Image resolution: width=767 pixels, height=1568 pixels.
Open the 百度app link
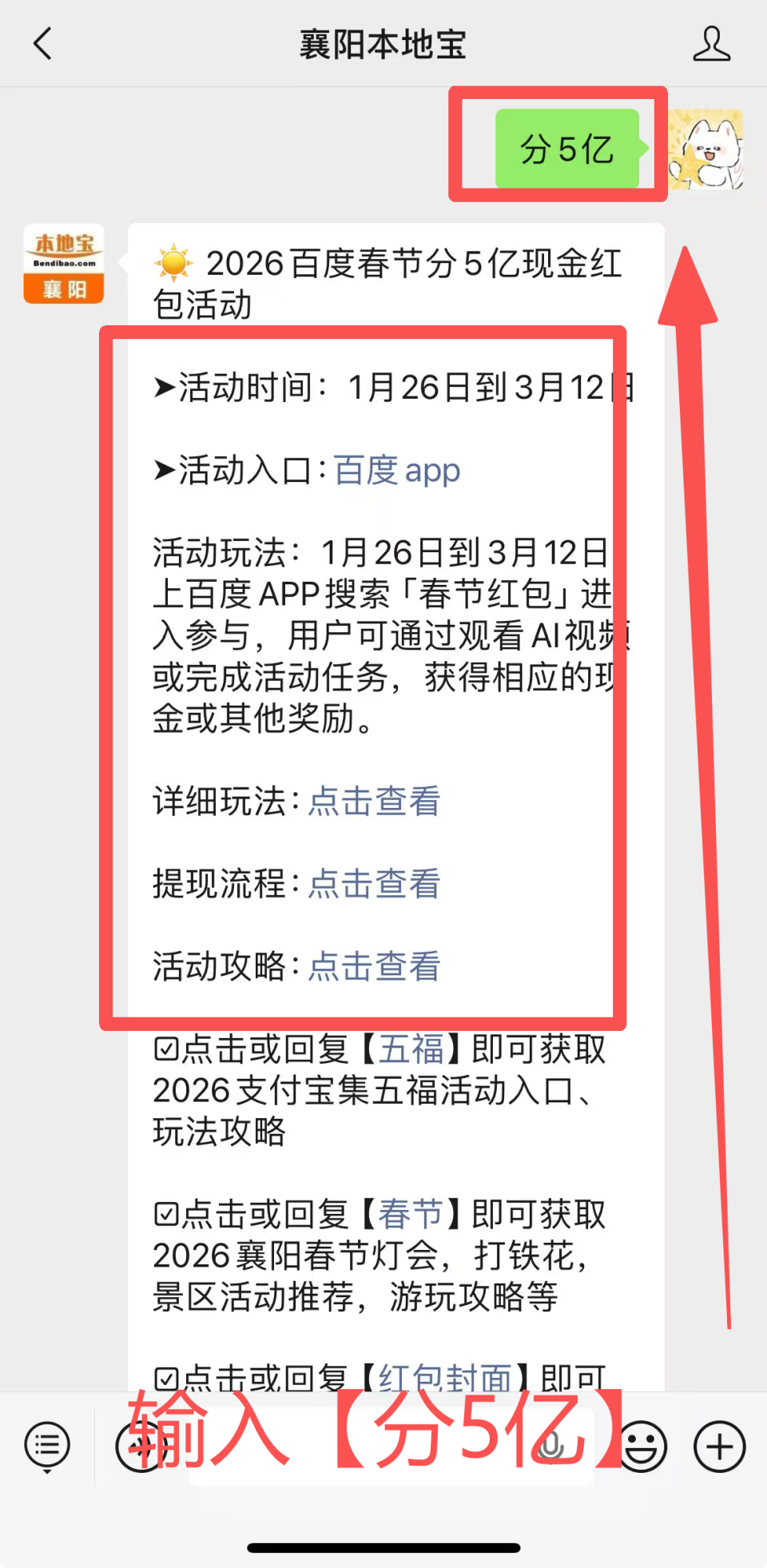tap(396, 471)
